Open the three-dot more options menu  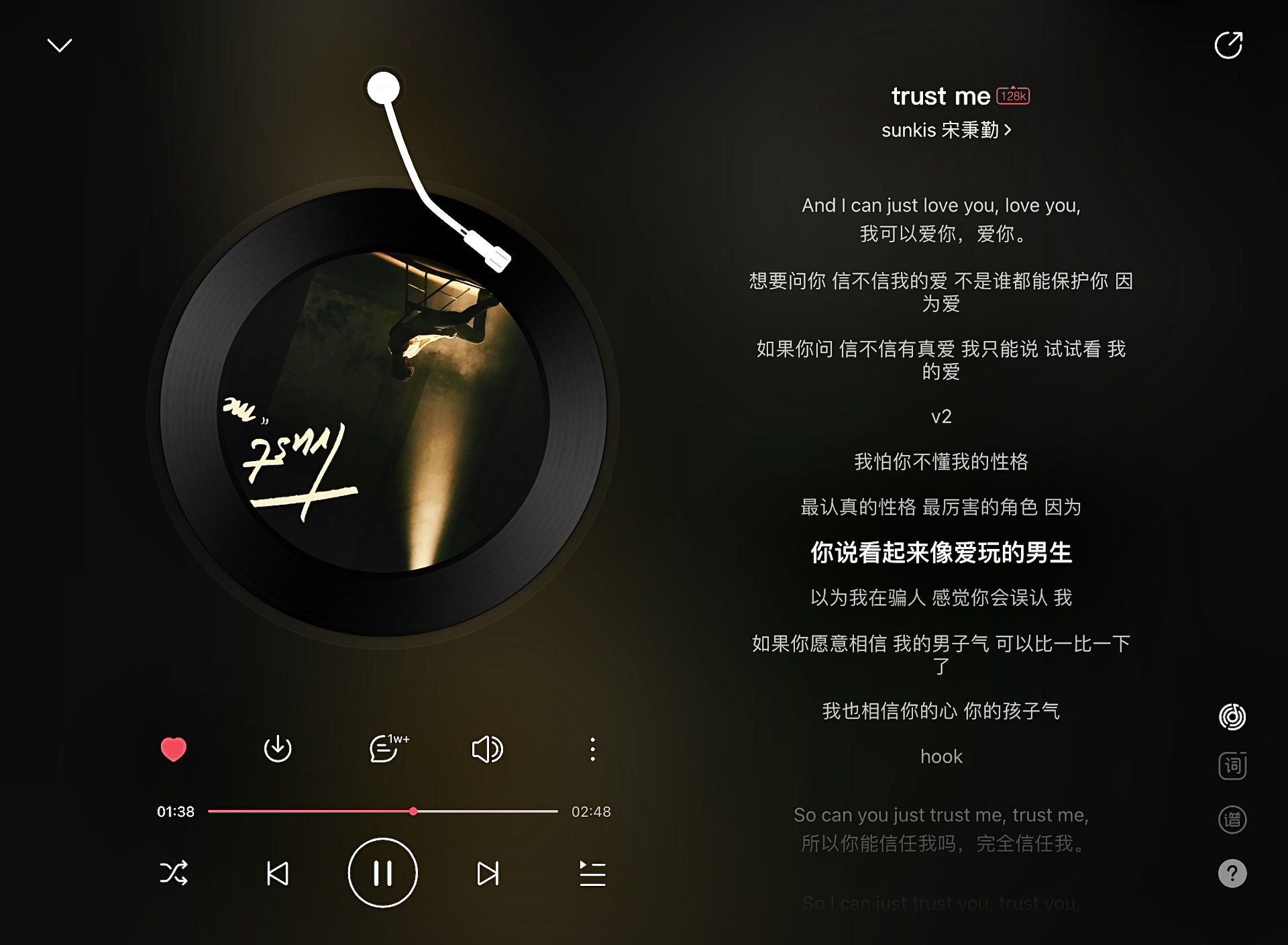coord(592,749)
